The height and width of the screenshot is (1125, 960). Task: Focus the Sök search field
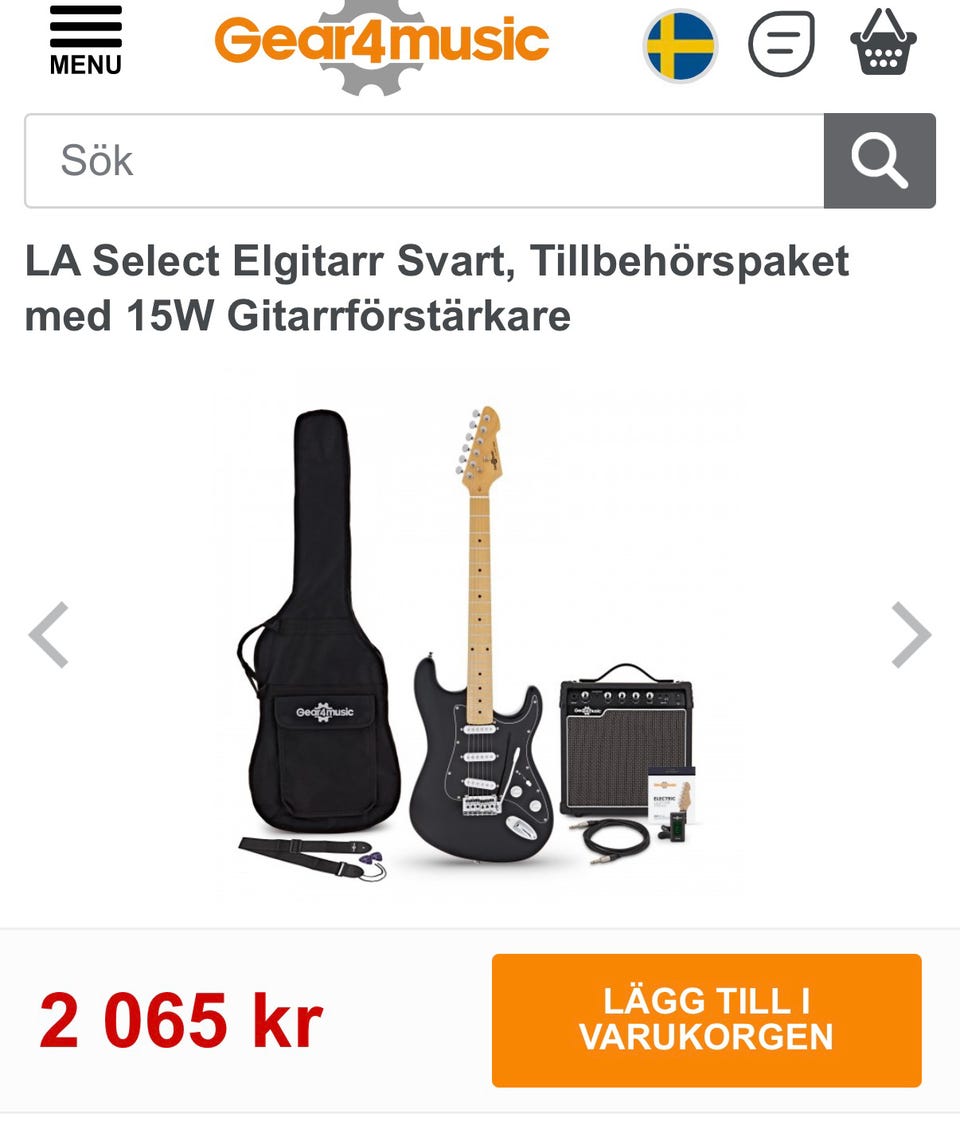(424, 161)
